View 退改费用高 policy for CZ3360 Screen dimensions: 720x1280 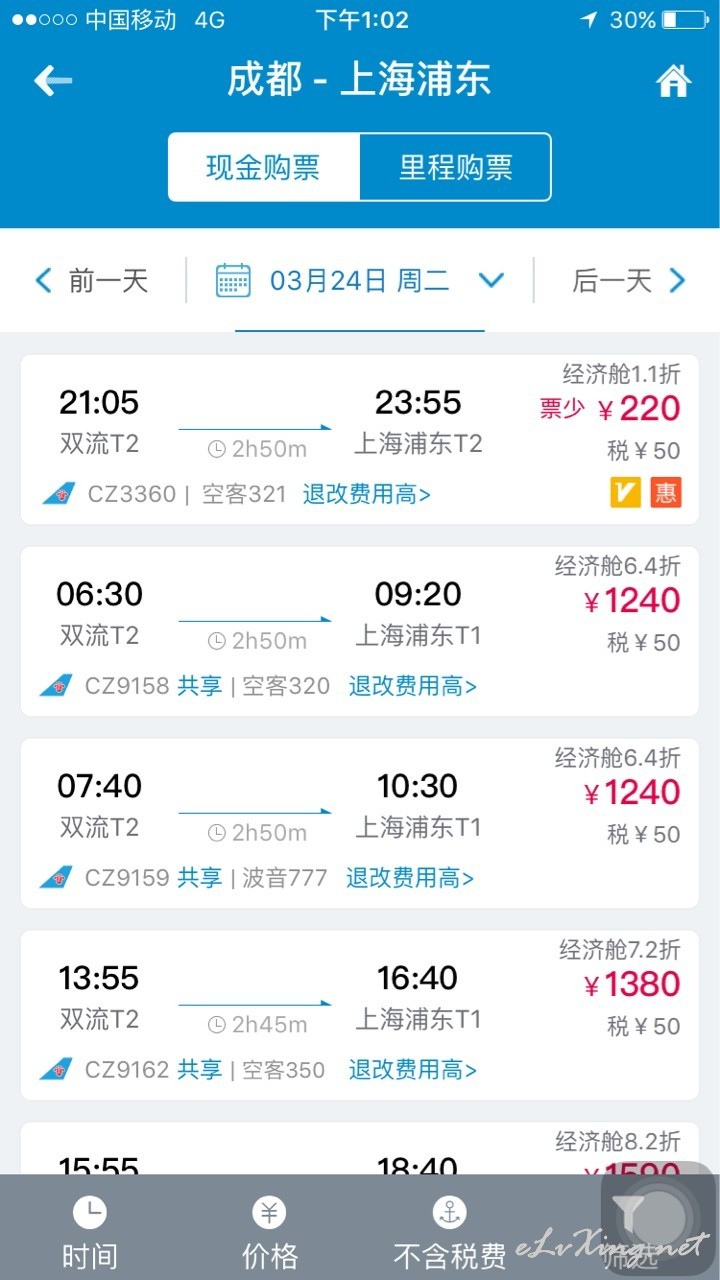(367, 494)
